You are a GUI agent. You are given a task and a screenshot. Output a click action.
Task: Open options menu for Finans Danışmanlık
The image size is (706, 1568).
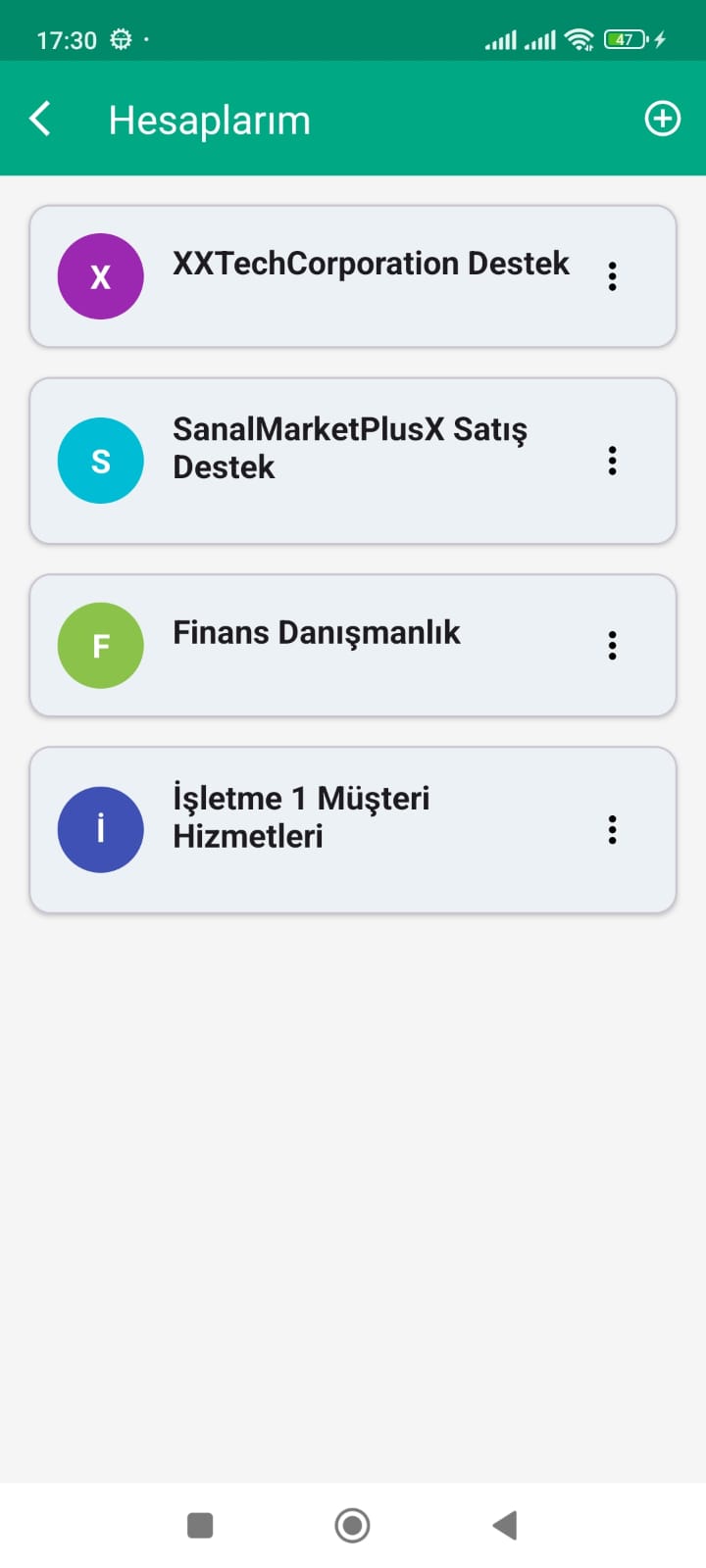click(x=612, y=645)
